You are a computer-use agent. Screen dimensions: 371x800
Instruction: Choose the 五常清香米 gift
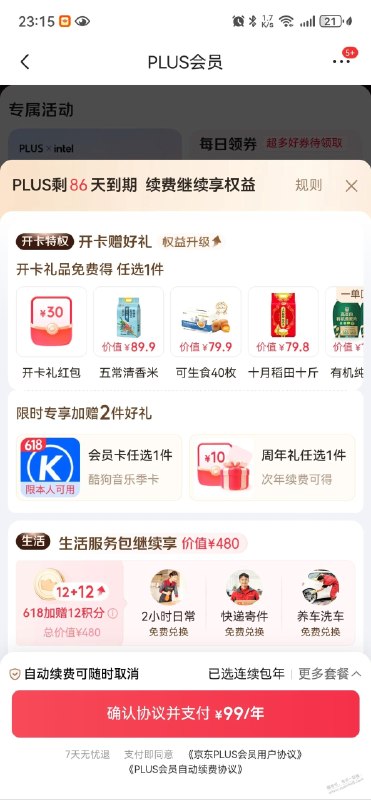click(129, 333)
